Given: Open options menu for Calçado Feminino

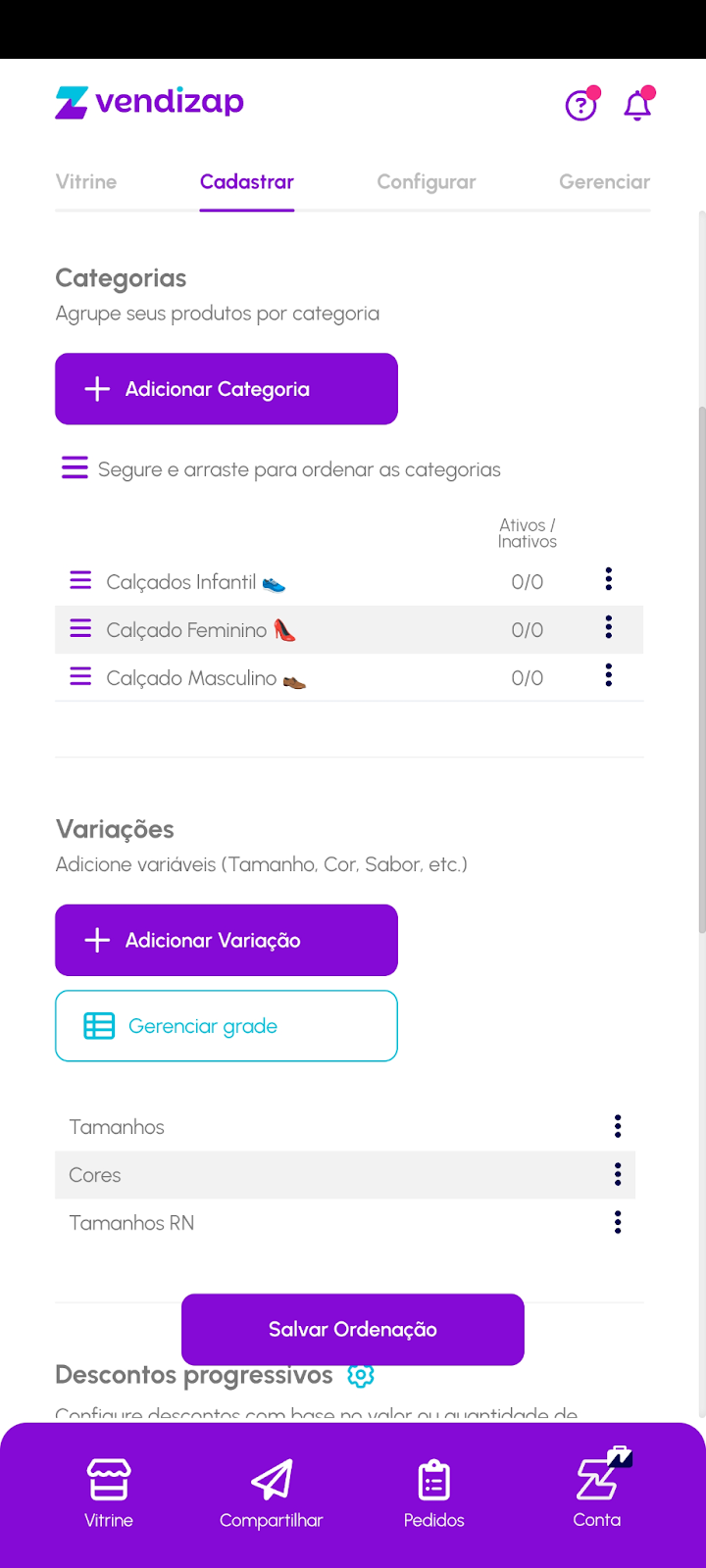Looking at the screenshot, I should 609,627.
